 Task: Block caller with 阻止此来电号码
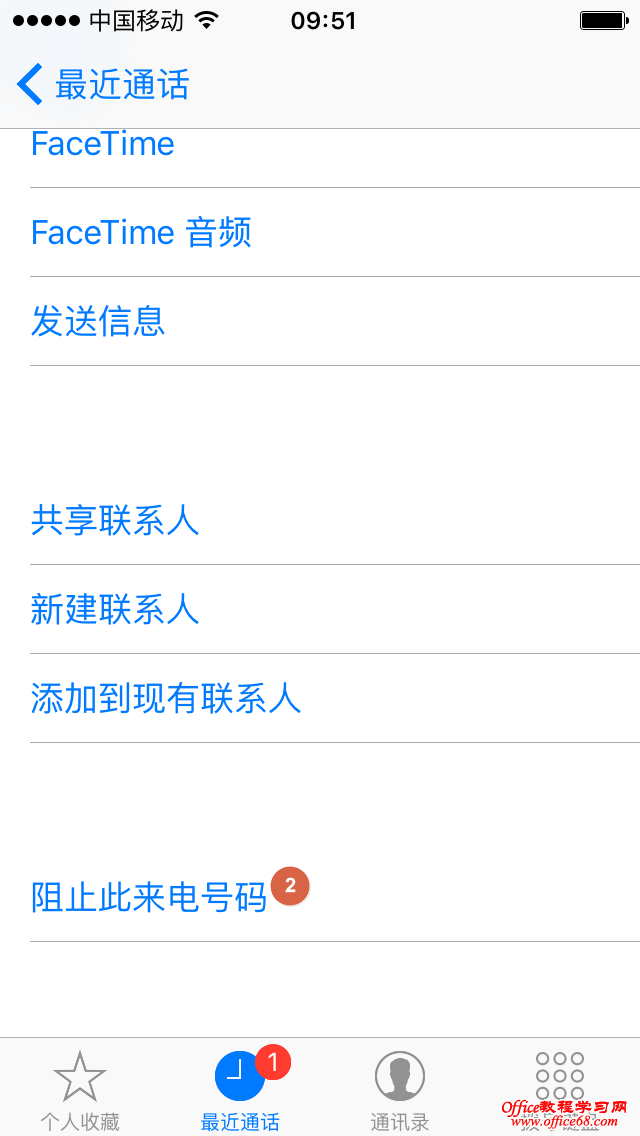coord(149,898)
